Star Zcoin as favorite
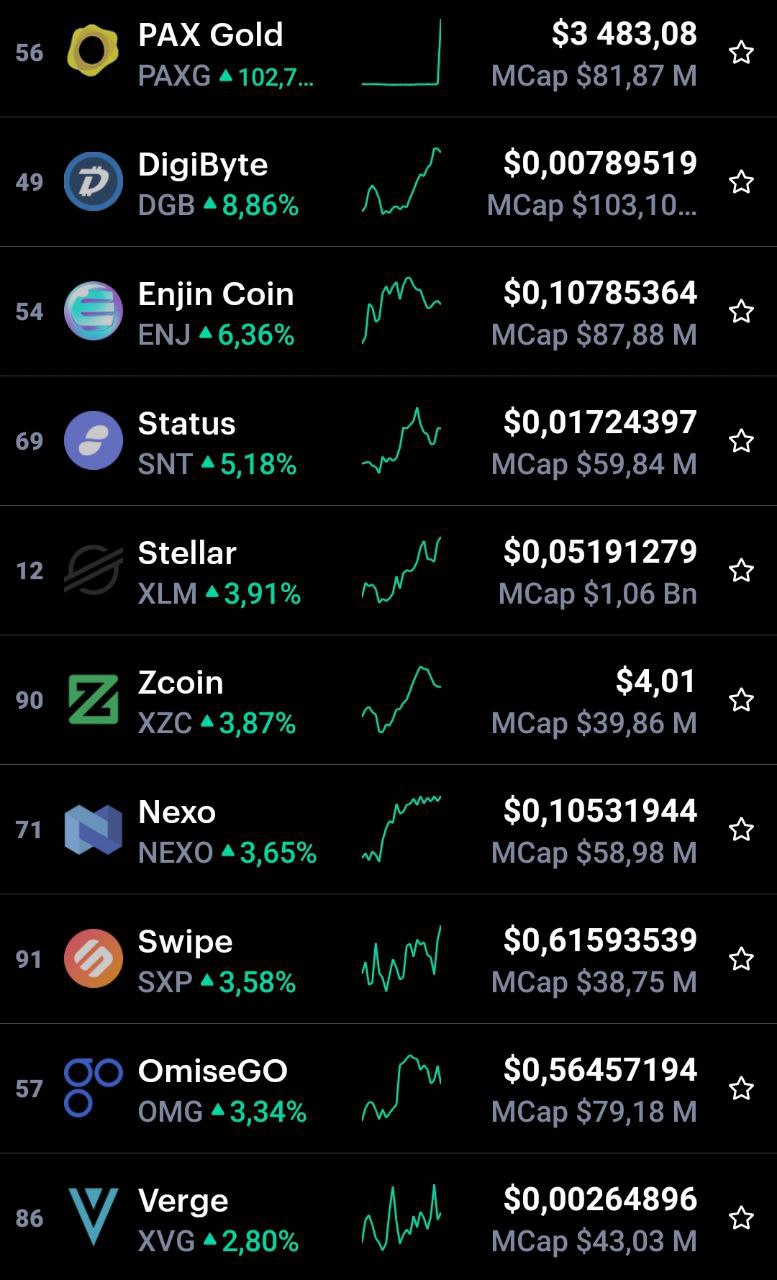 coord(741,700)
